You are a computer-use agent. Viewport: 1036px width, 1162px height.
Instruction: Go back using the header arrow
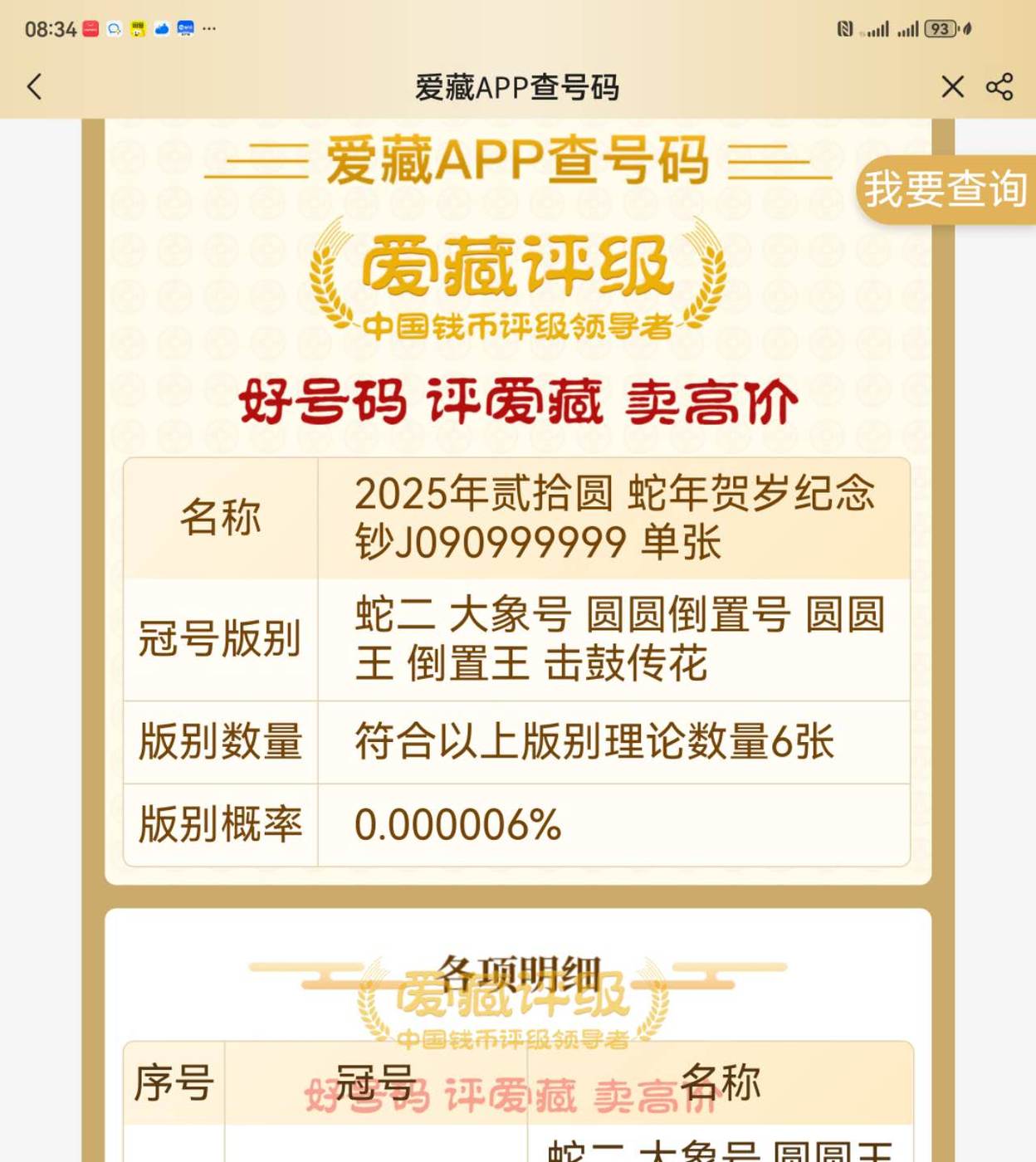tap(35, 86)
